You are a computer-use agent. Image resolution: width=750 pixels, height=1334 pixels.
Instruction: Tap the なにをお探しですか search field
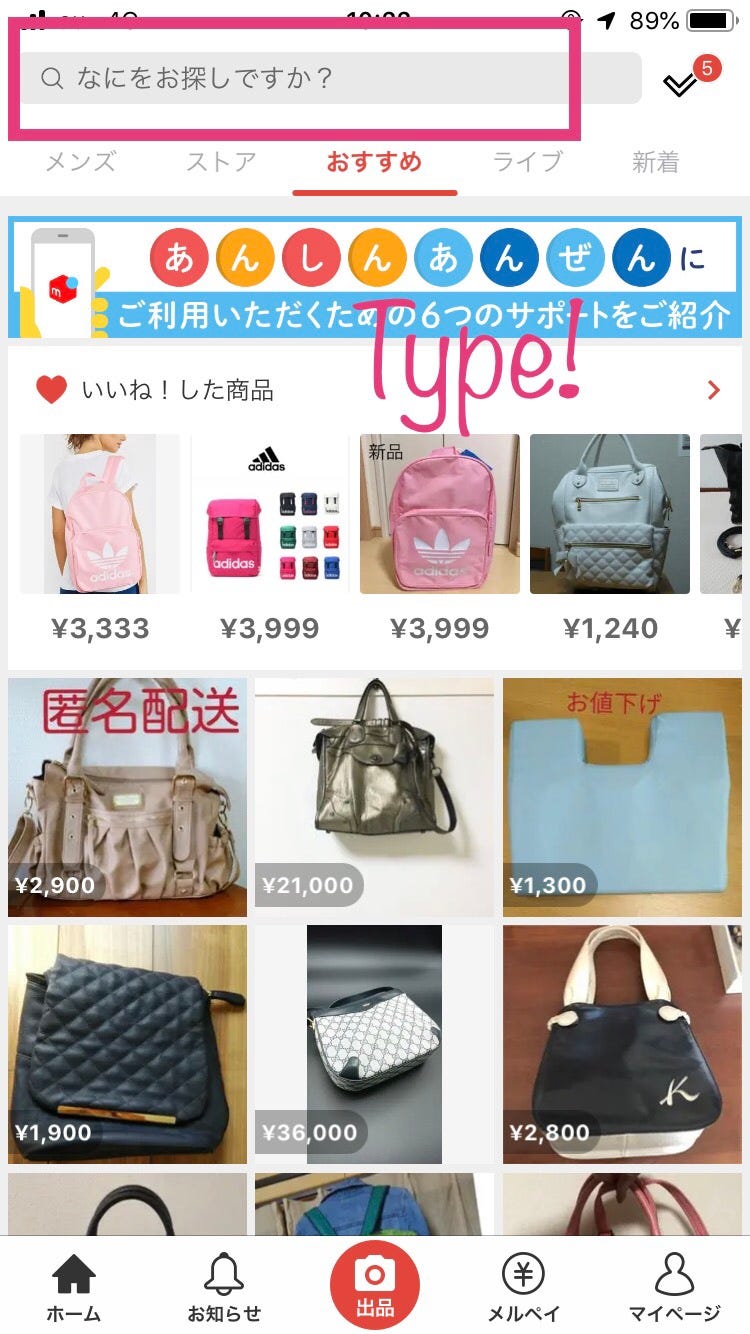pyautogui.click(x=330, y=78)
